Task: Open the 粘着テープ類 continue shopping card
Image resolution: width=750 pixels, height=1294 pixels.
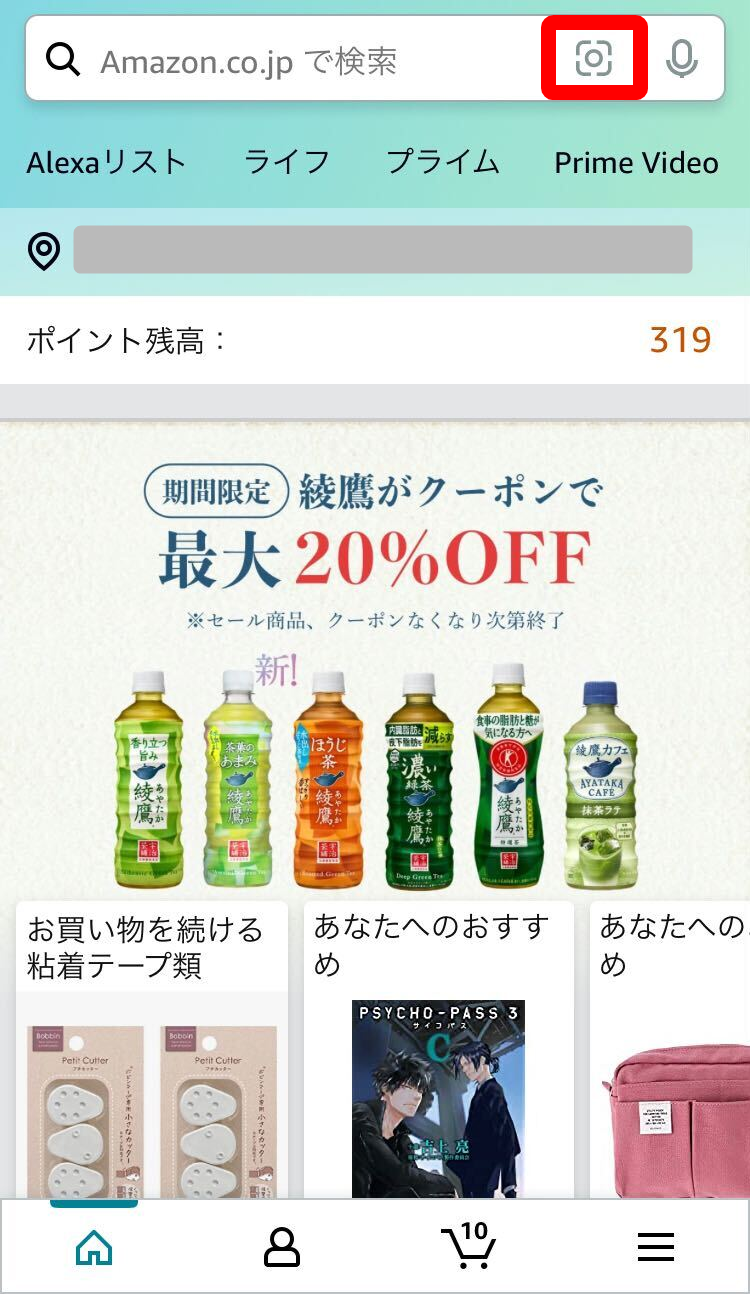Action: 152,1050
